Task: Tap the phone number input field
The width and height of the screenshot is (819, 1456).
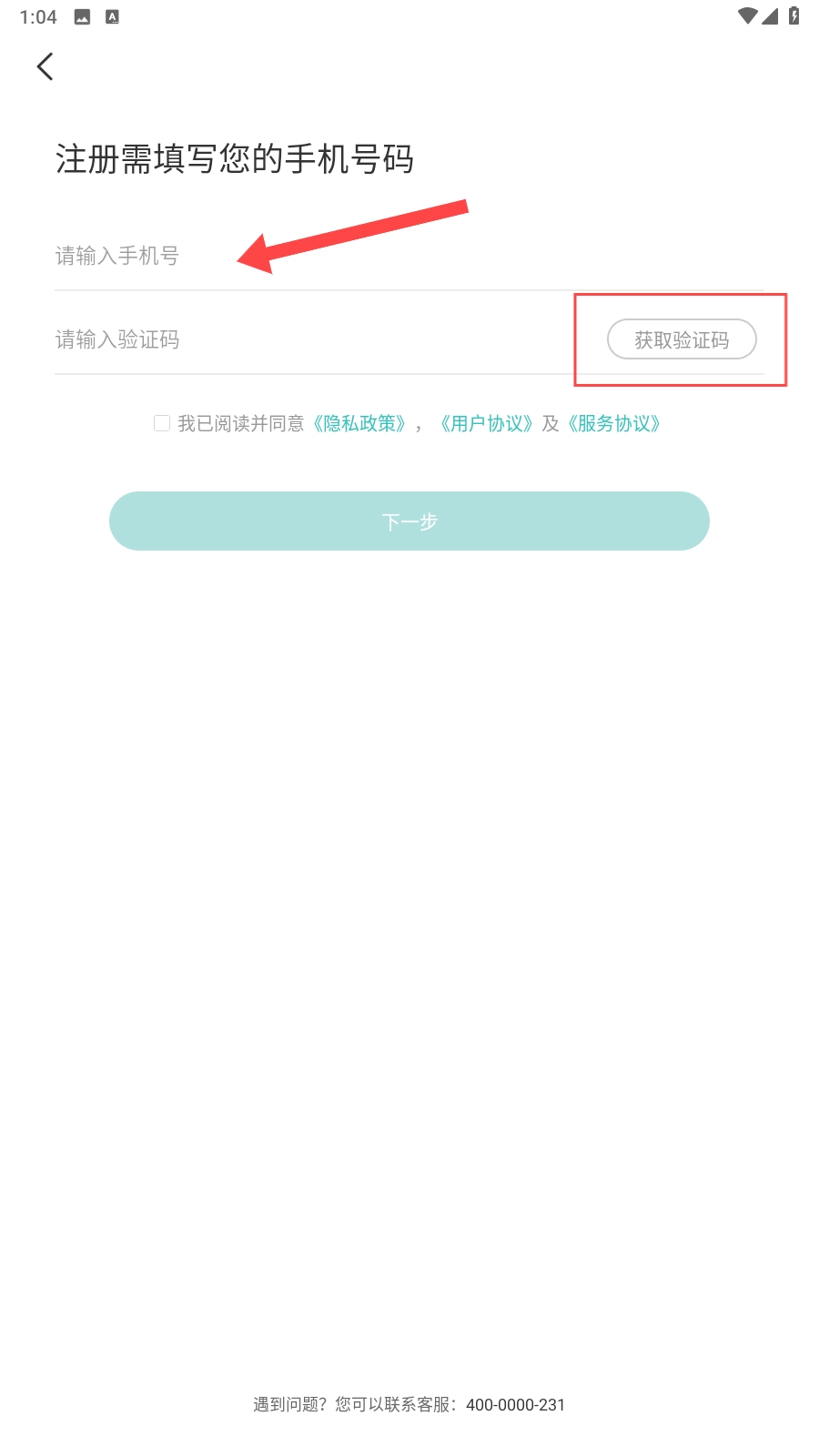Action: tap(409, 256)
